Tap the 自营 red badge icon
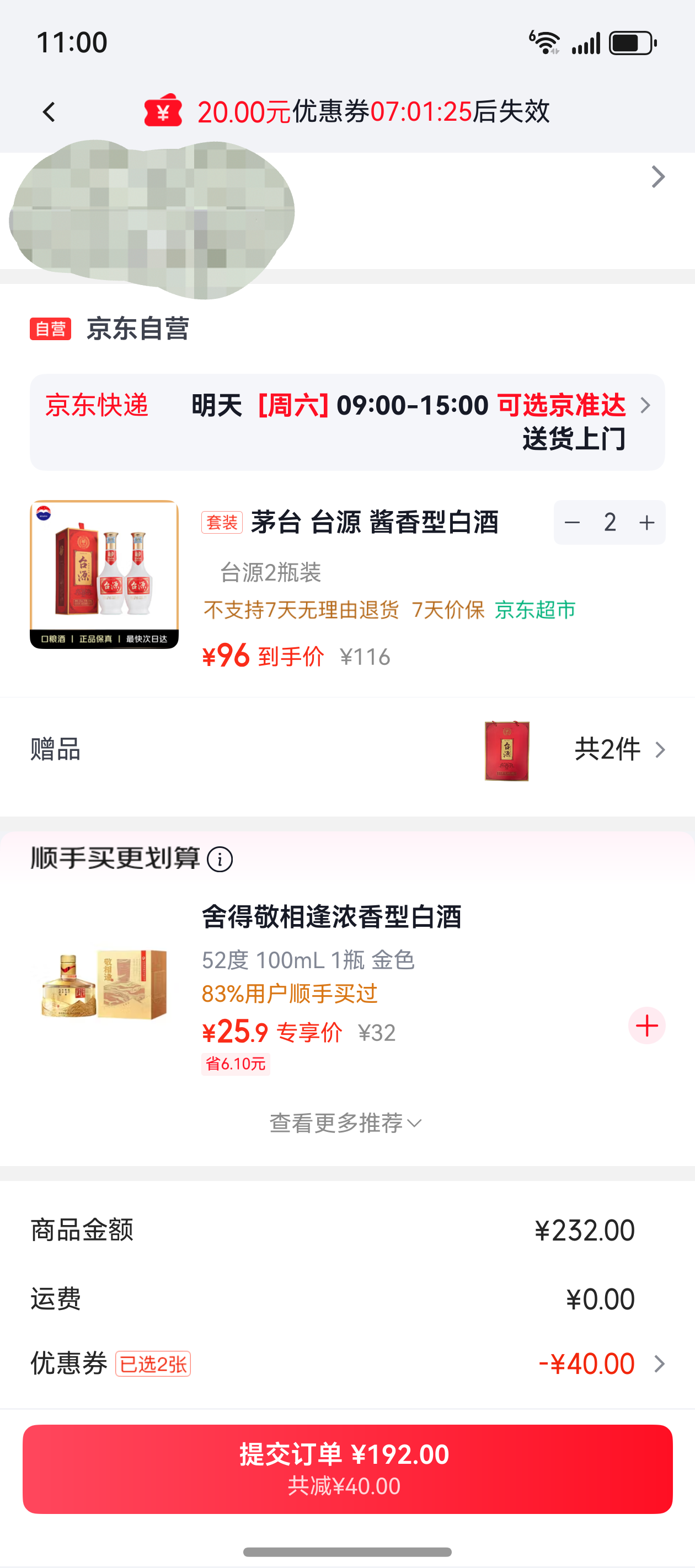The height and width of the screenshot is (1568, 695). click(50, 329)
